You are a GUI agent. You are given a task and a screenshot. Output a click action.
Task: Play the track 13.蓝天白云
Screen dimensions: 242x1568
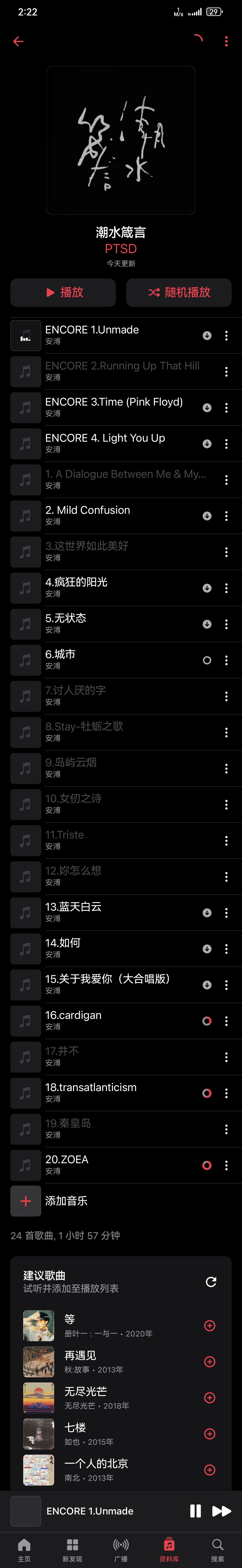[x=73, y=912]
